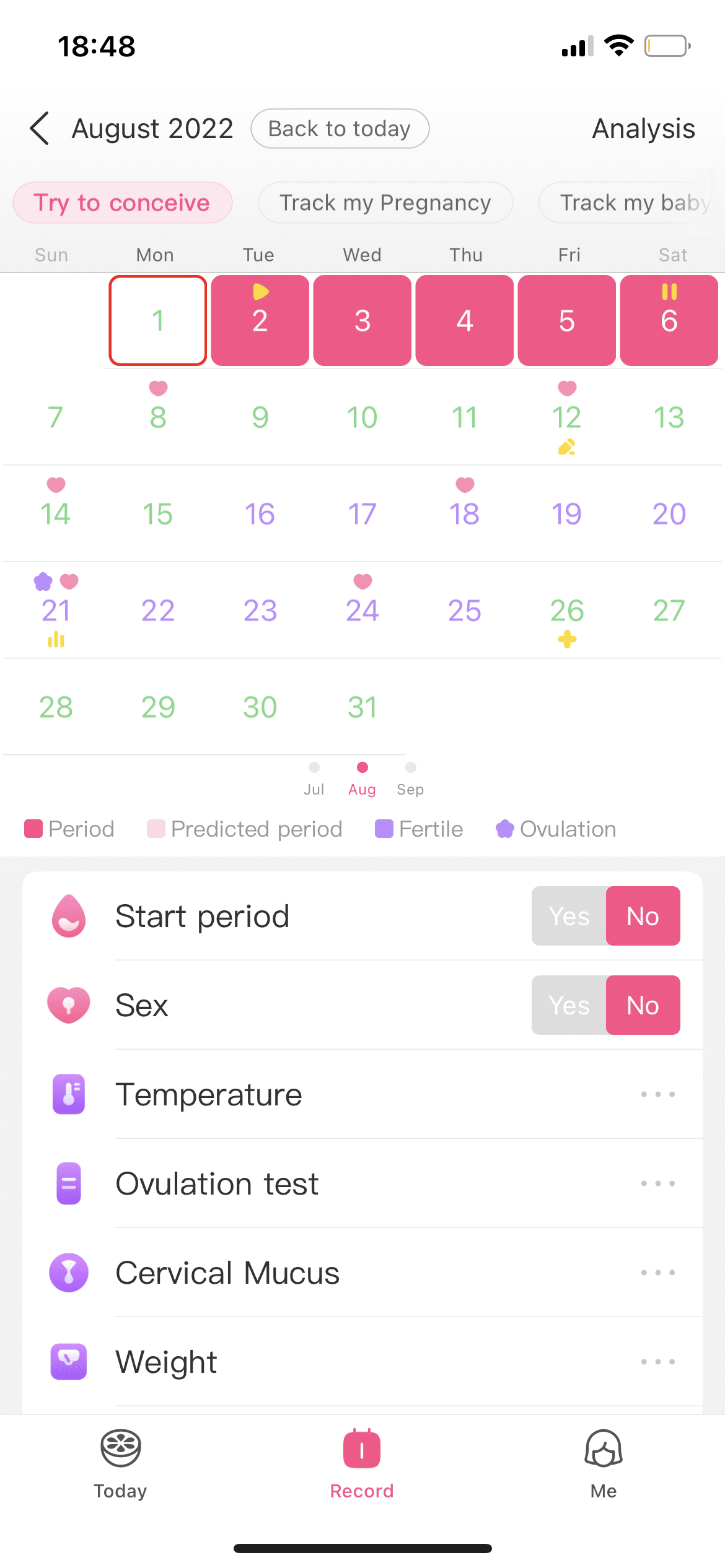Set Start period to Yes
Screen dimensions: 725x1568
click(x=569, y=916)
